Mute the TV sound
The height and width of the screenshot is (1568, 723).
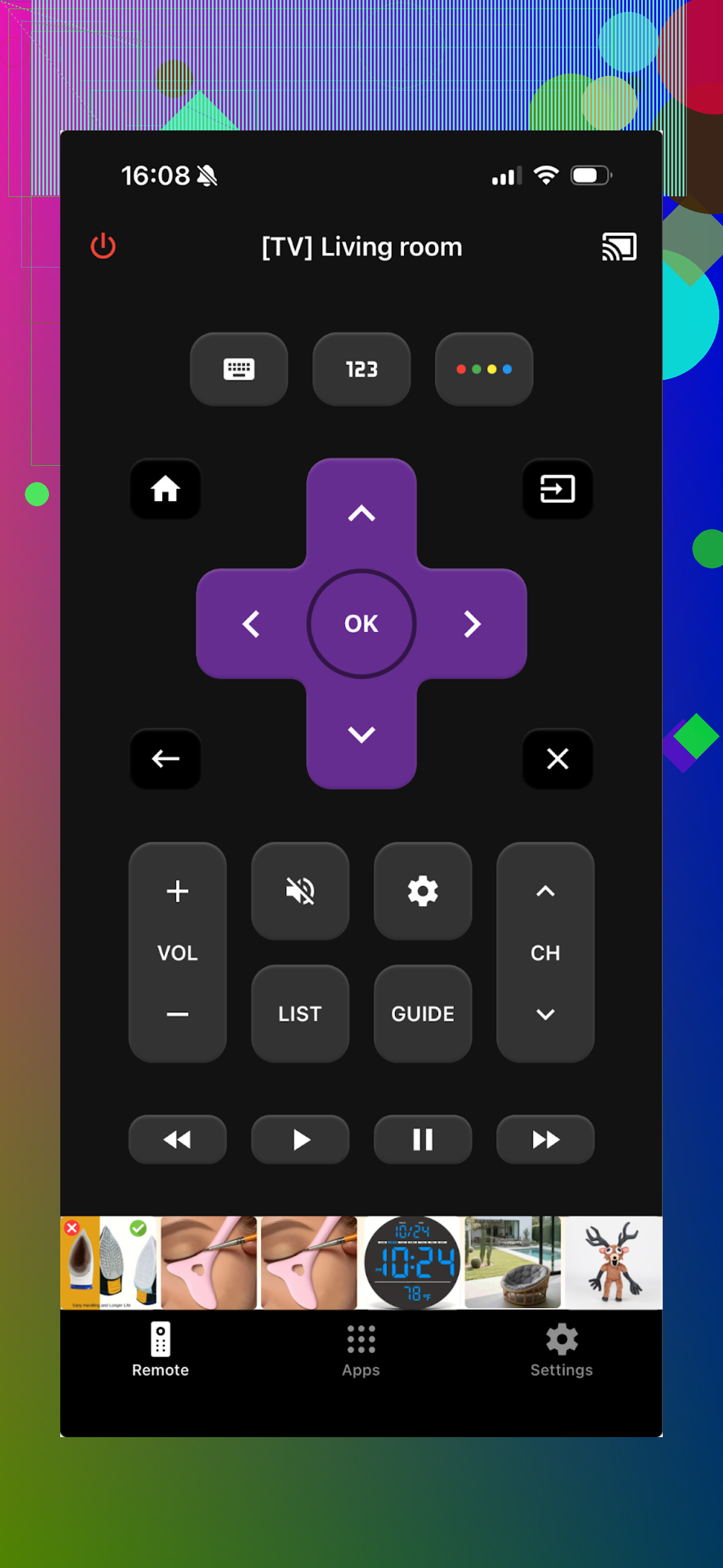300,891
